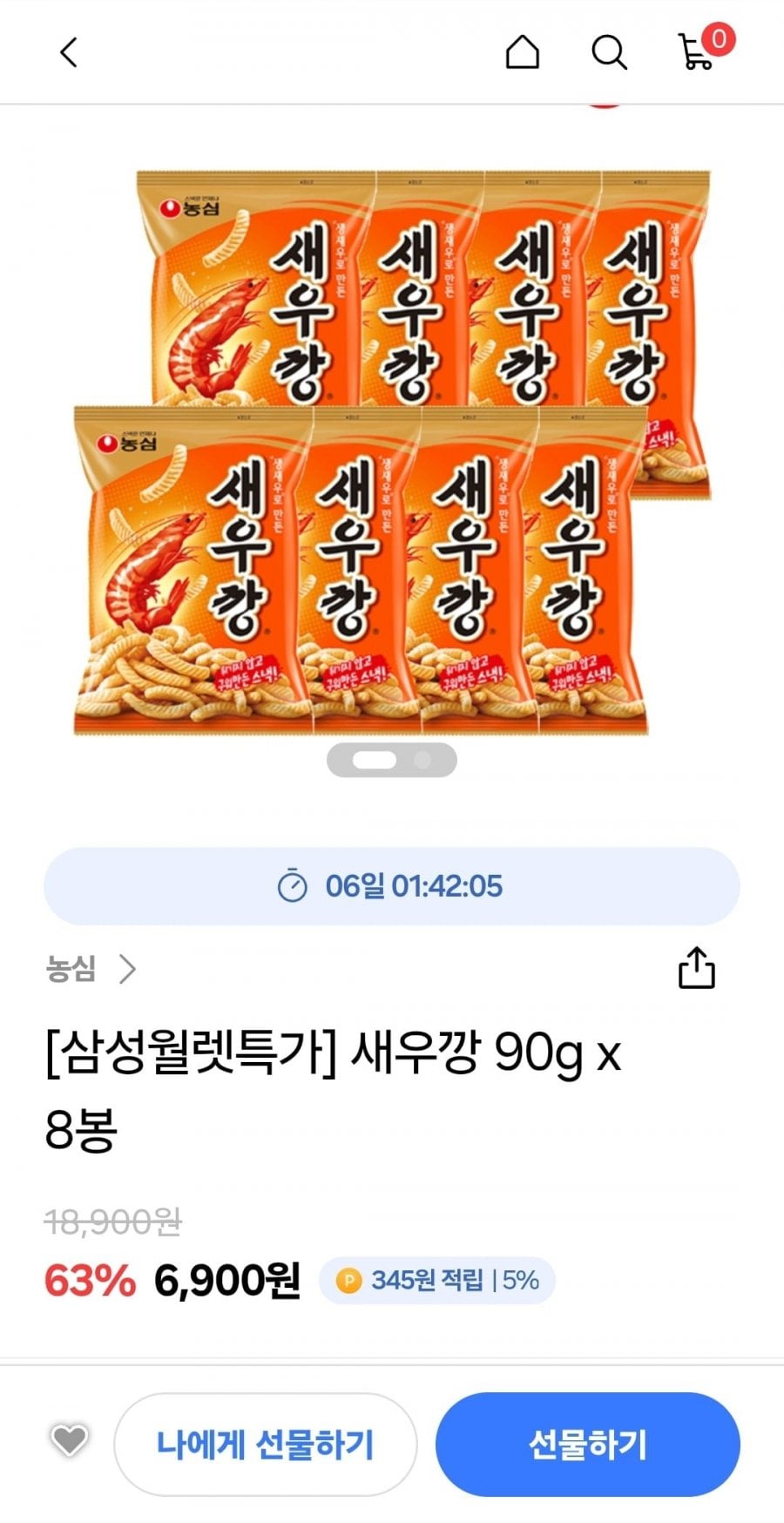Open the 새우깡 product image

tap(392, 452)
